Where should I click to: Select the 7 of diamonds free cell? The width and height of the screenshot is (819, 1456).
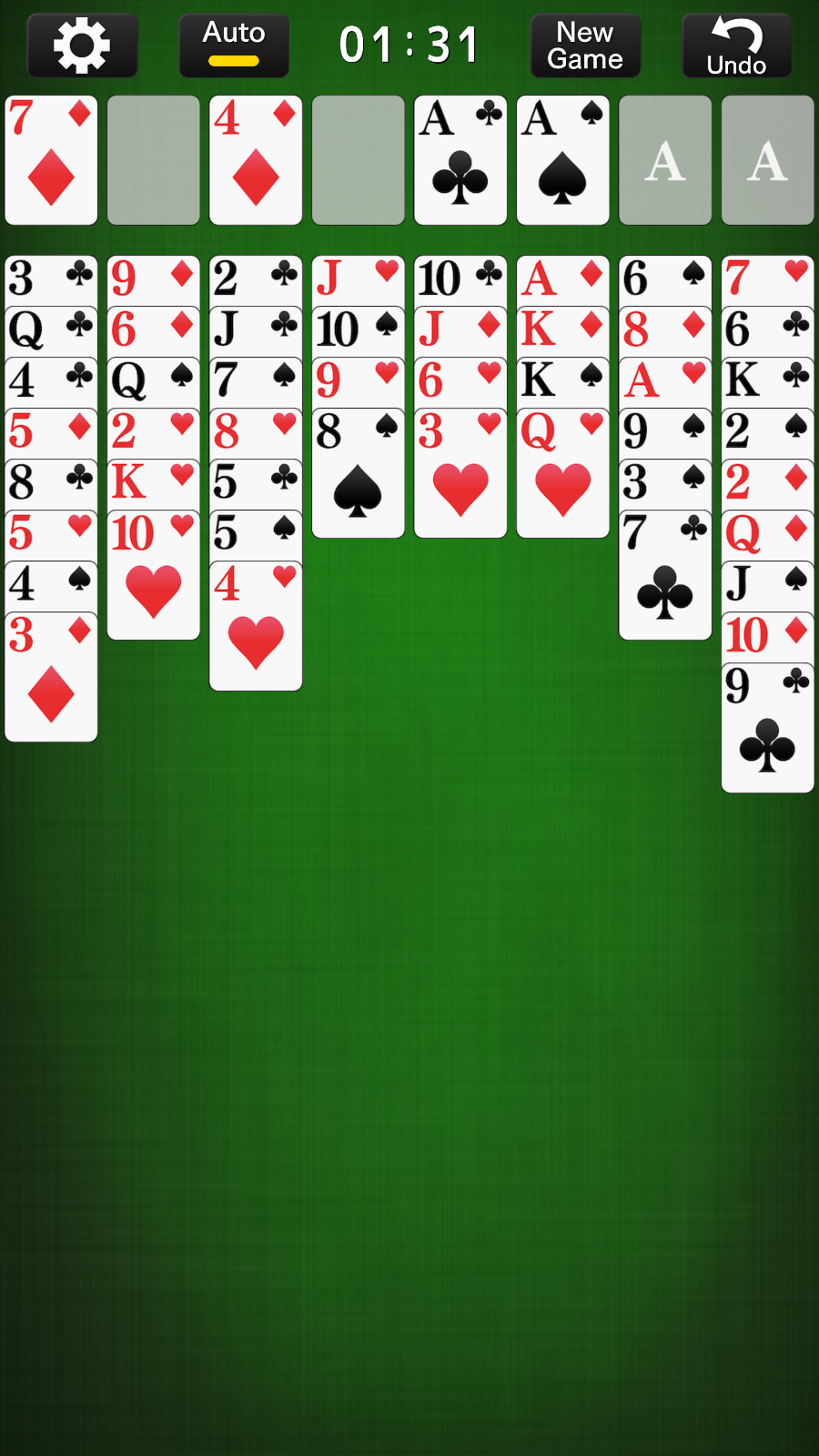click(x=51, y=160)
